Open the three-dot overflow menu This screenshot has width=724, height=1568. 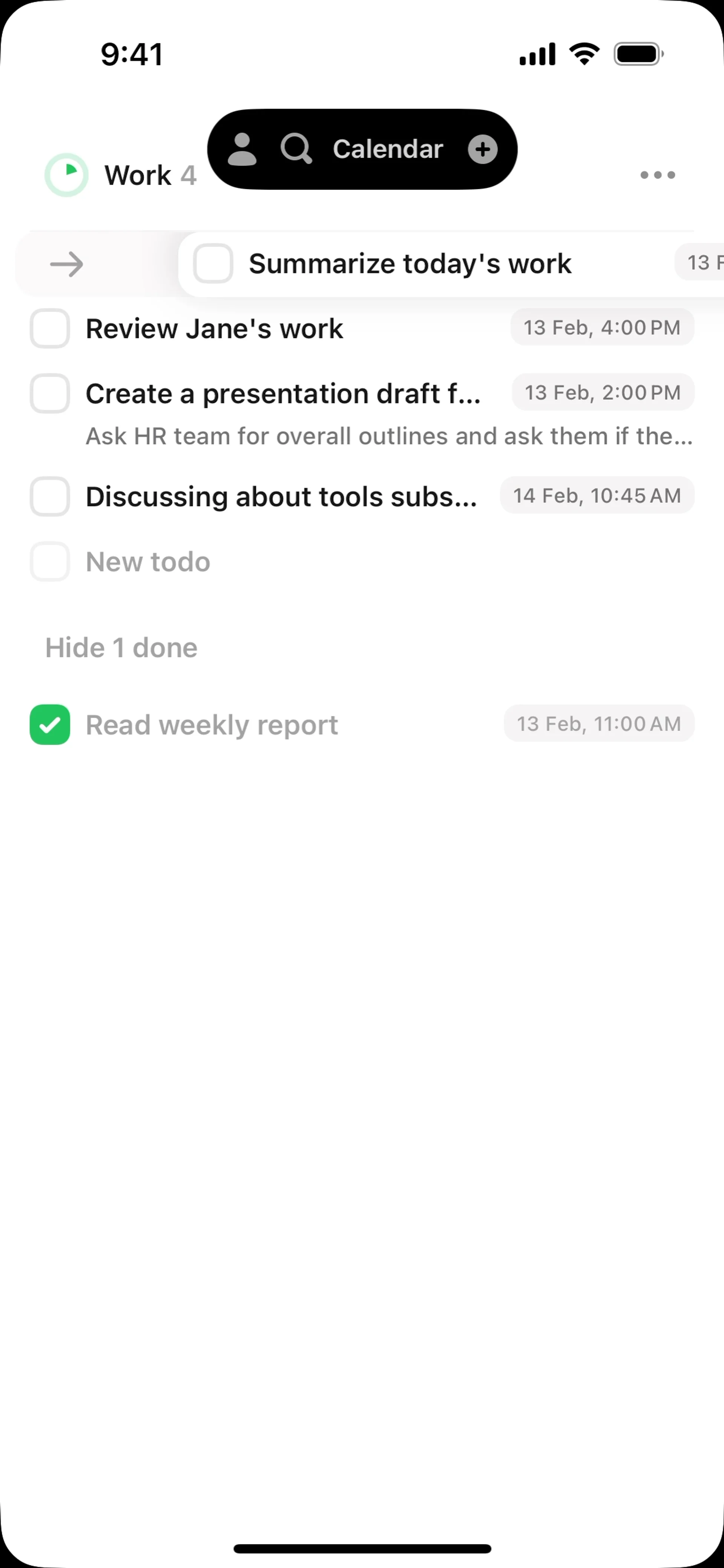pos(657,175)
